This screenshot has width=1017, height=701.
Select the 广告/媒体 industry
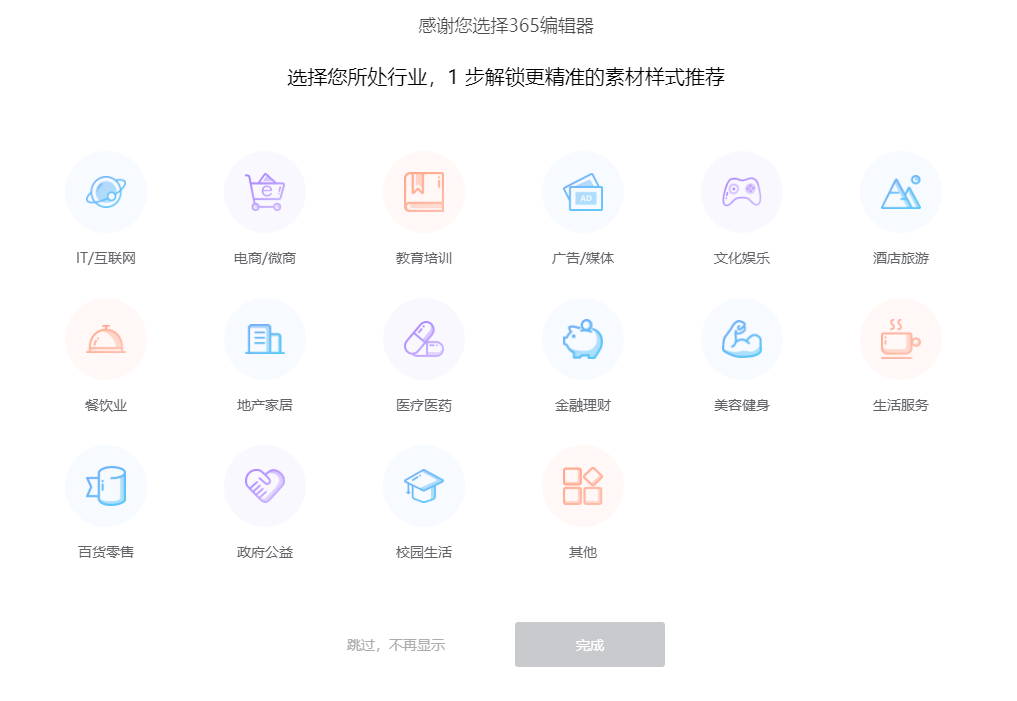point(583,192)
